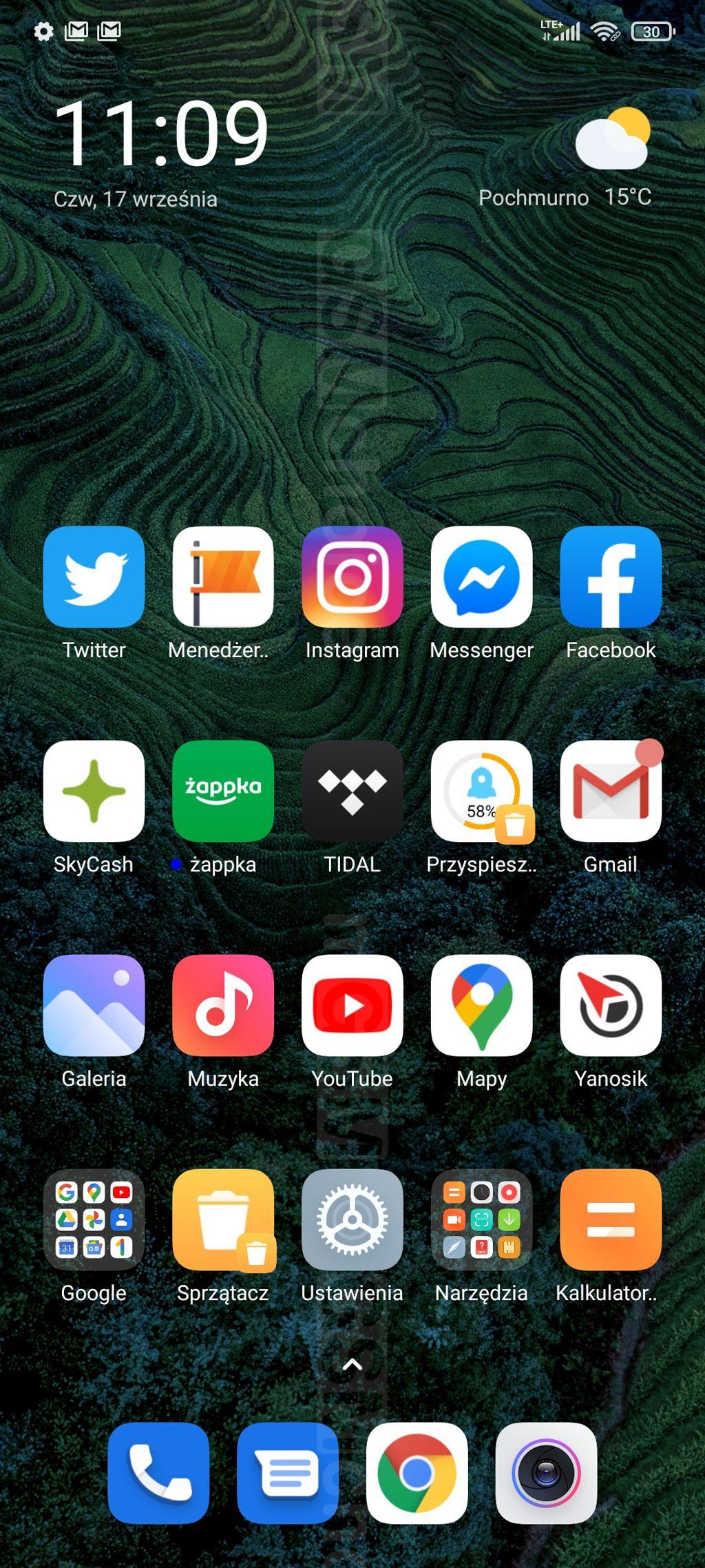Launch the Kalkulator app
Screen dimensions: 705x1568
point(611,1220)
